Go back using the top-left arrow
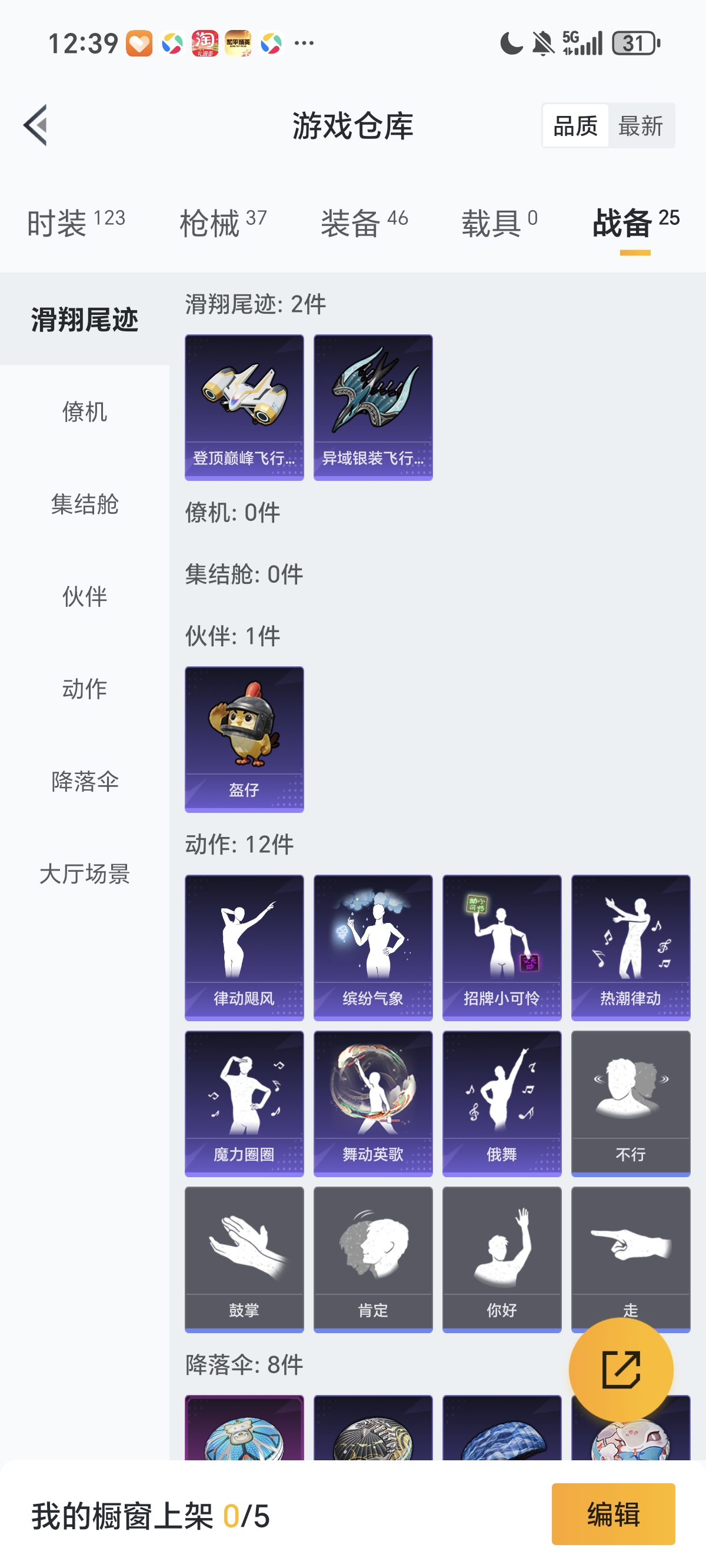This screenshot has width=706, height=1568. click(35, 125)
